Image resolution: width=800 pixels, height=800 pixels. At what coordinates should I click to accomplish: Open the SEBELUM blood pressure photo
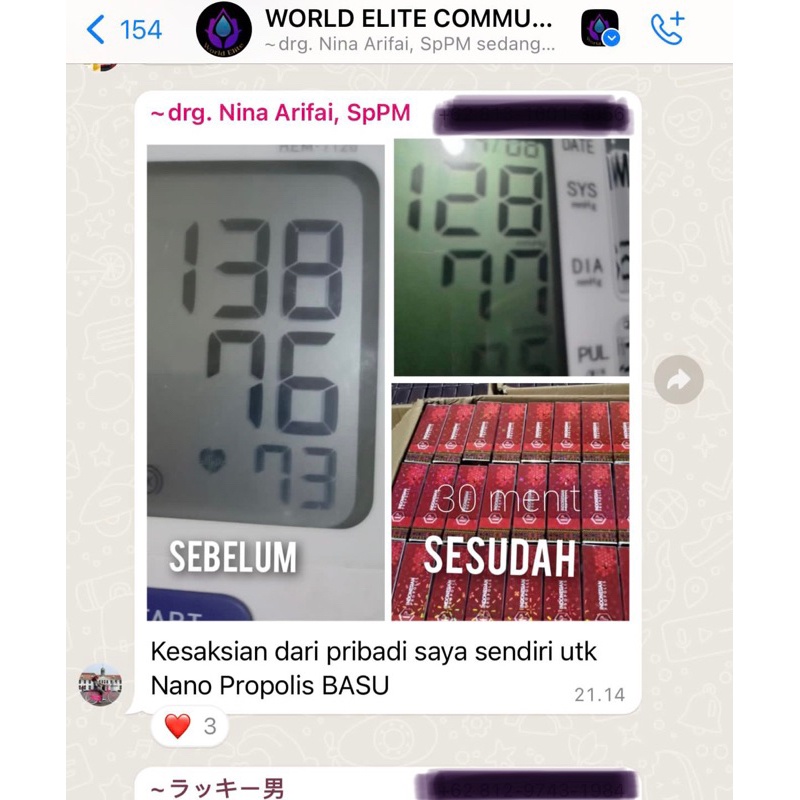pyautogui.click(x=265, y=380)
